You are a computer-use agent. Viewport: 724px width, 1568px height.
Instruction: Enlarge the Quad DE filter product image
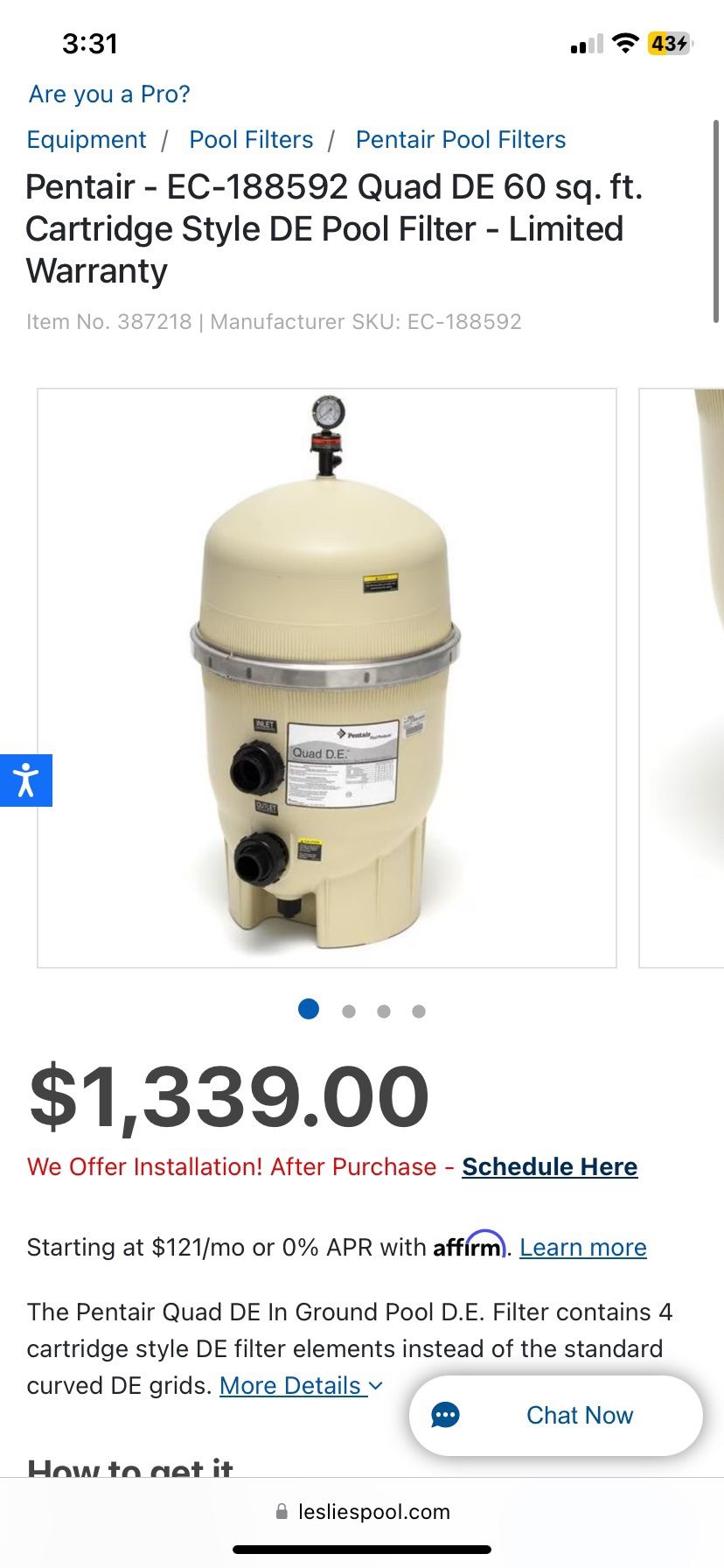coord(326,678)
